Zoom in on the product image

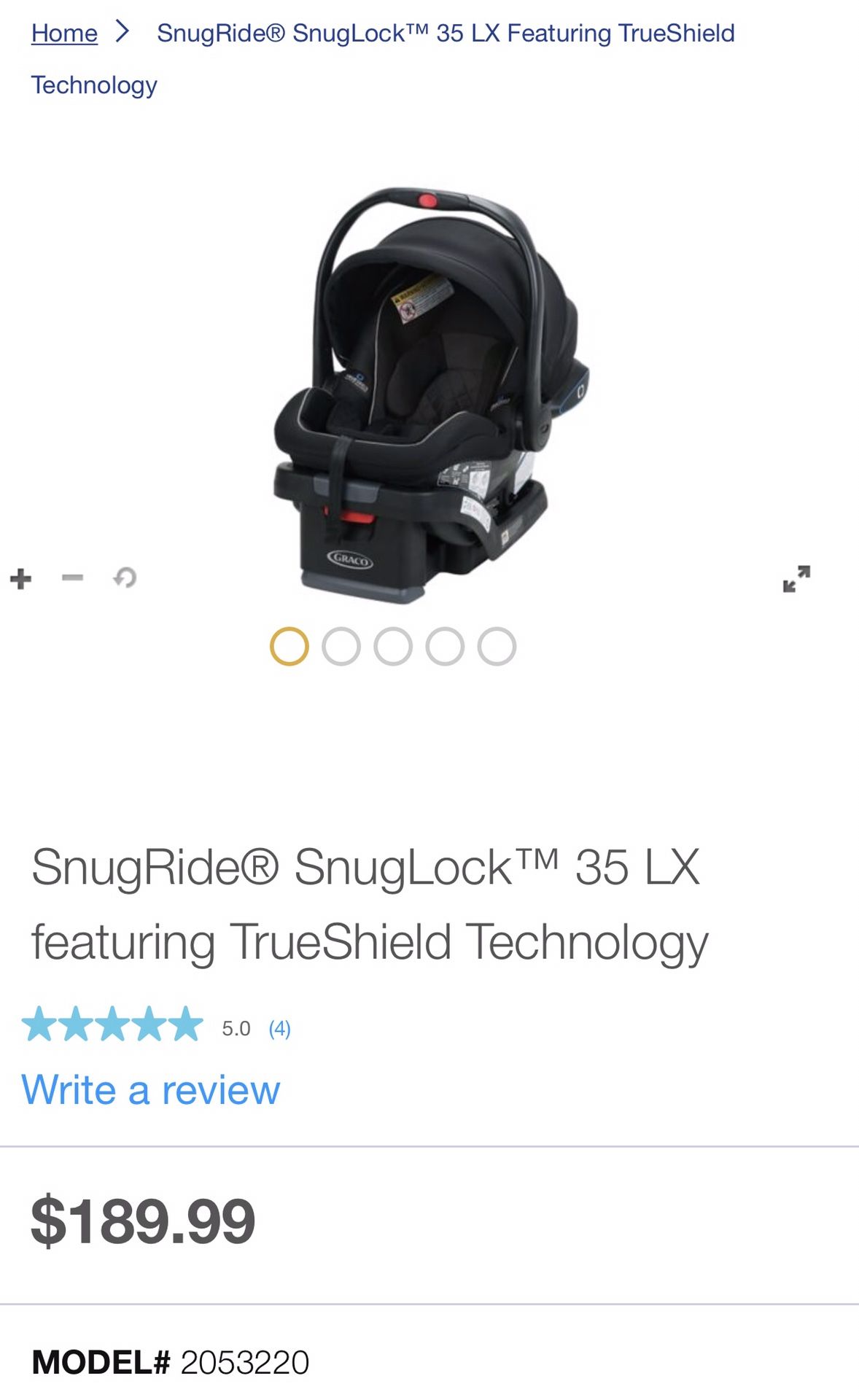point(21,579)
